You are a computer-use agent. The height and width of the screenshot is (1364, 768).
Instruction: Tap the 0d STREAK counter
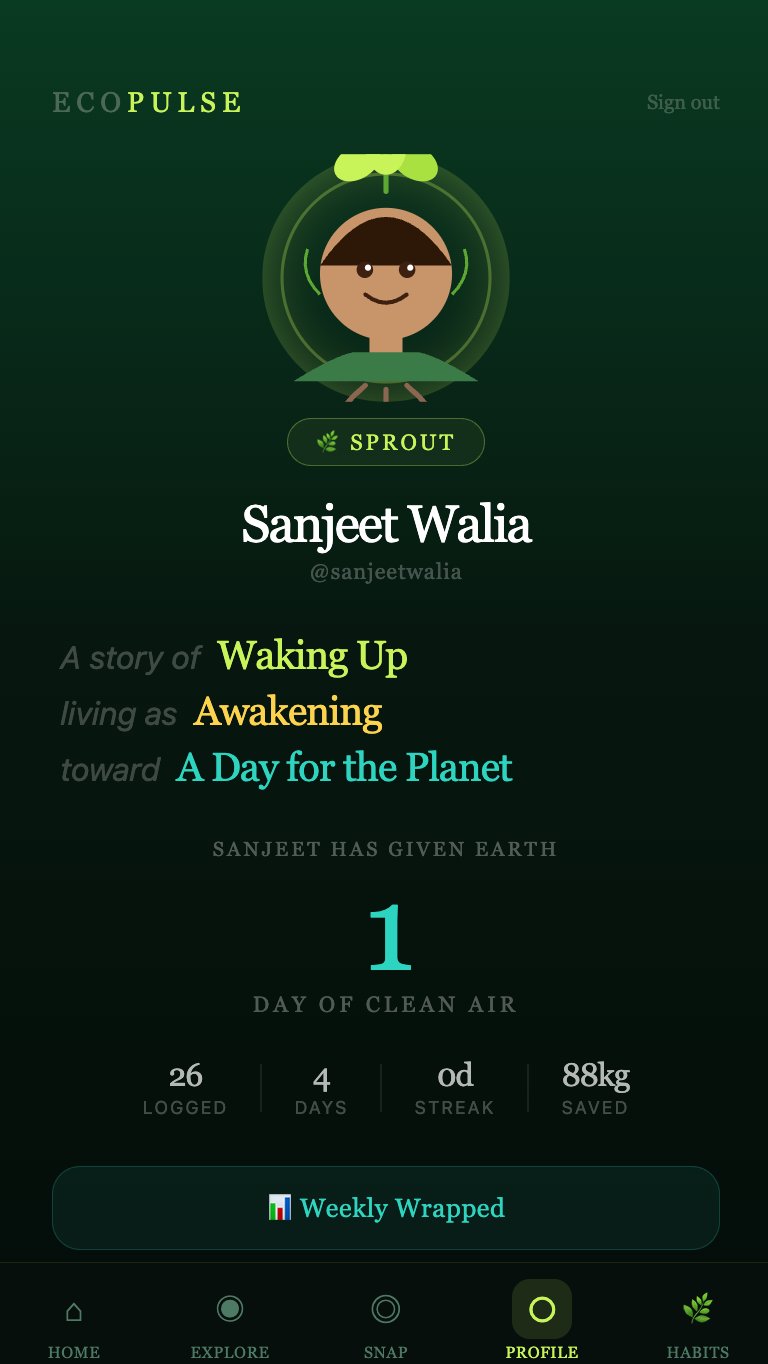click(x=455, y=1088)
